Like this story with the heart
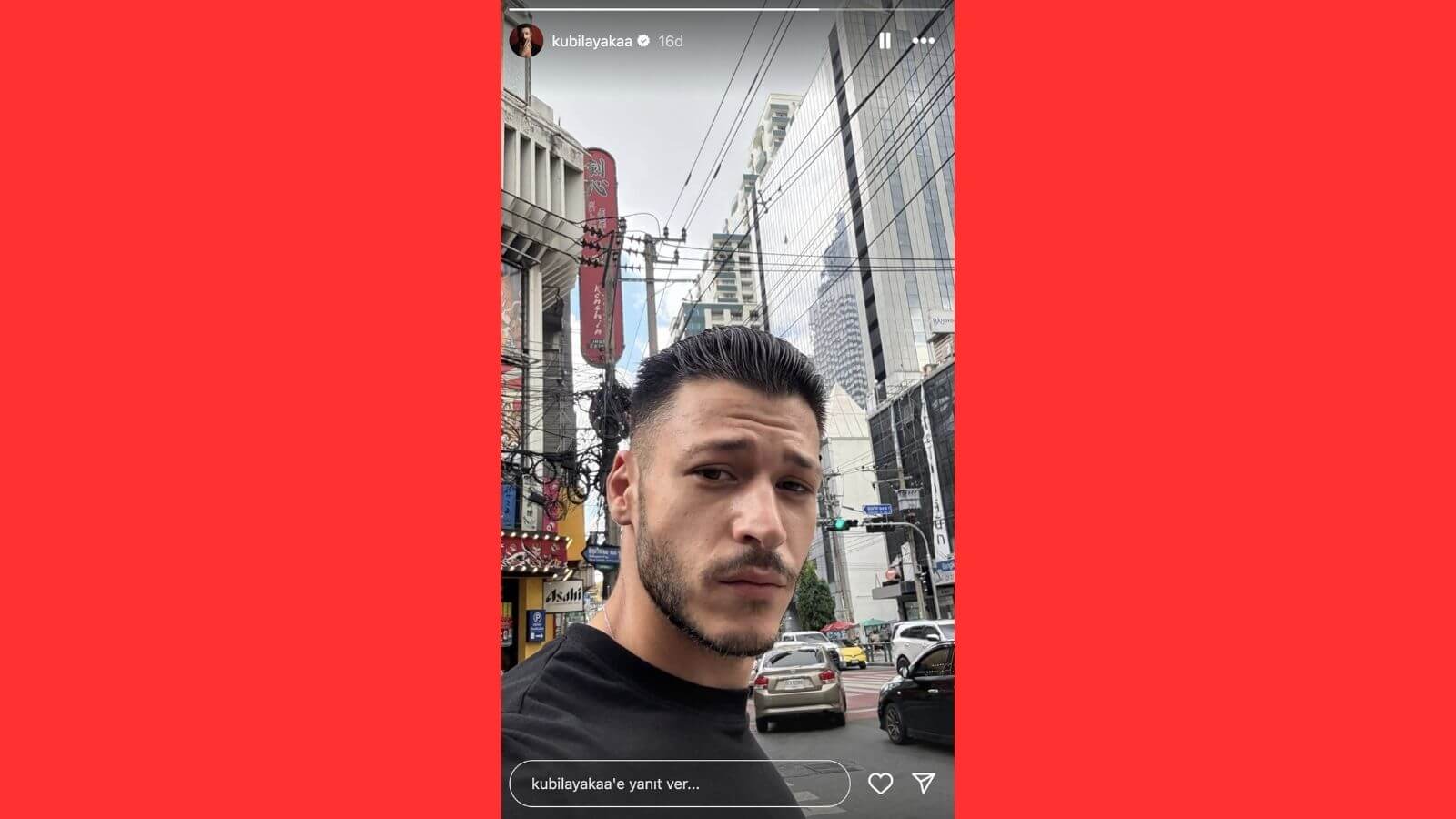1456x819 pixels. (880, 784)
